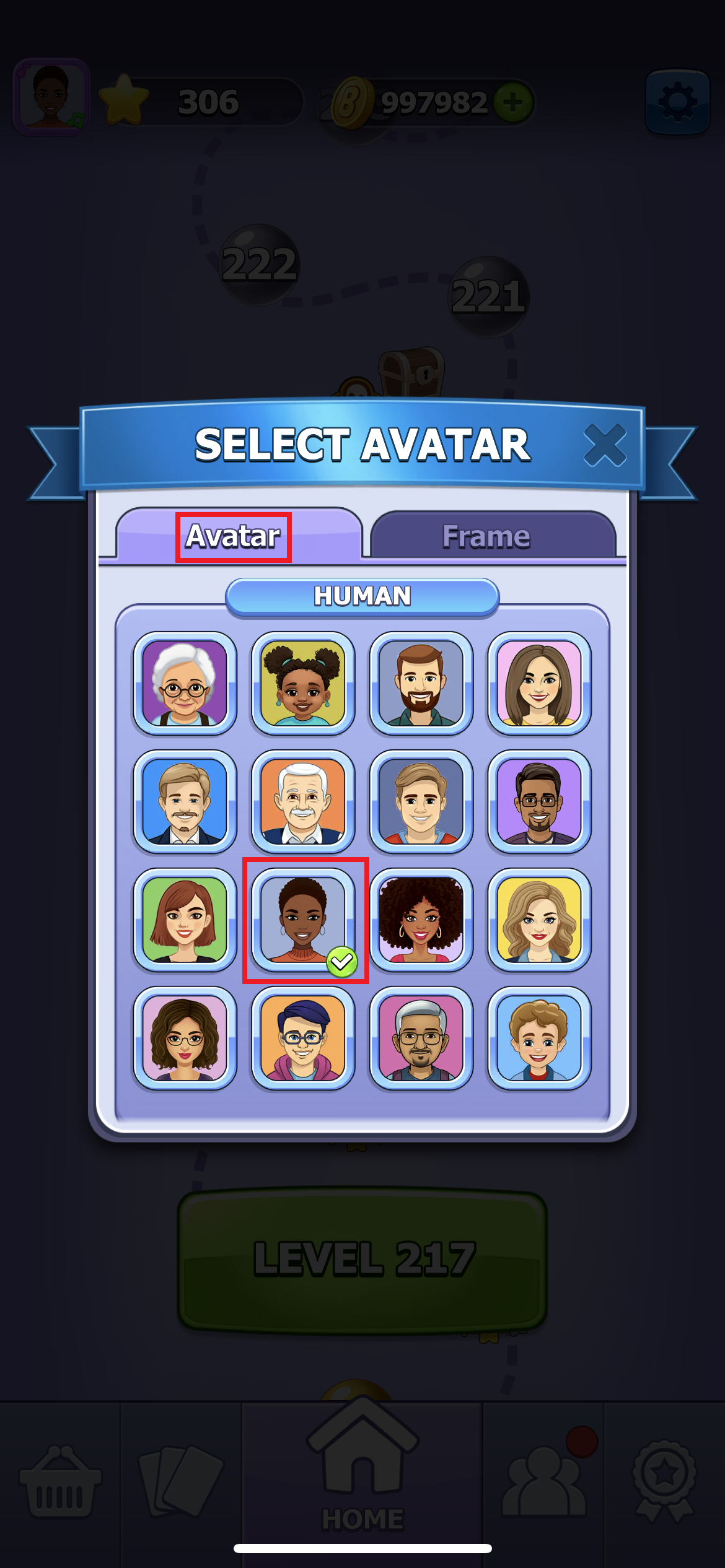Image resolution: width=725 pixels, height=1568 pixels.
Task: Close the Select Avatar dialog
Action: (604, 445)
